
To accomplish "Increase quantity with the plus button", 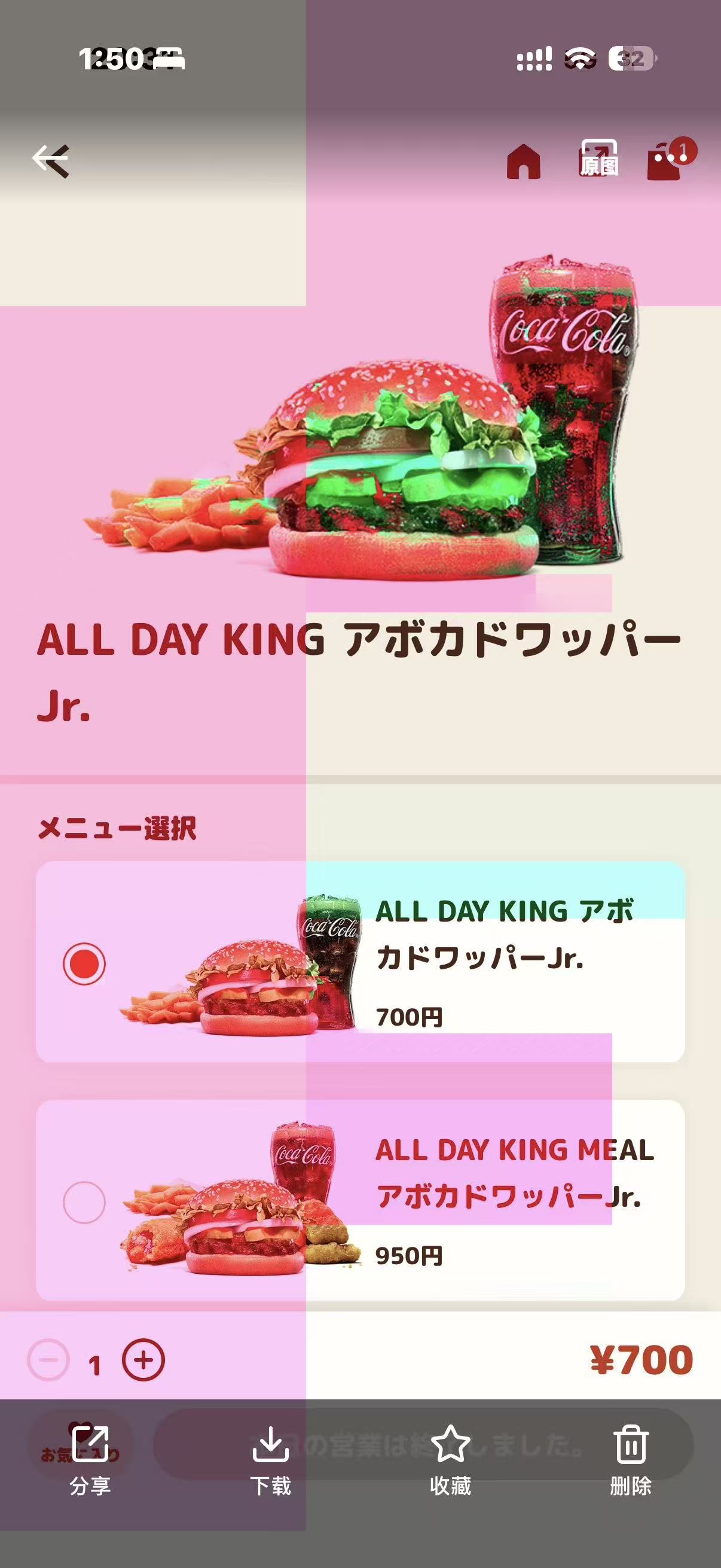I will pos(143,1360).
